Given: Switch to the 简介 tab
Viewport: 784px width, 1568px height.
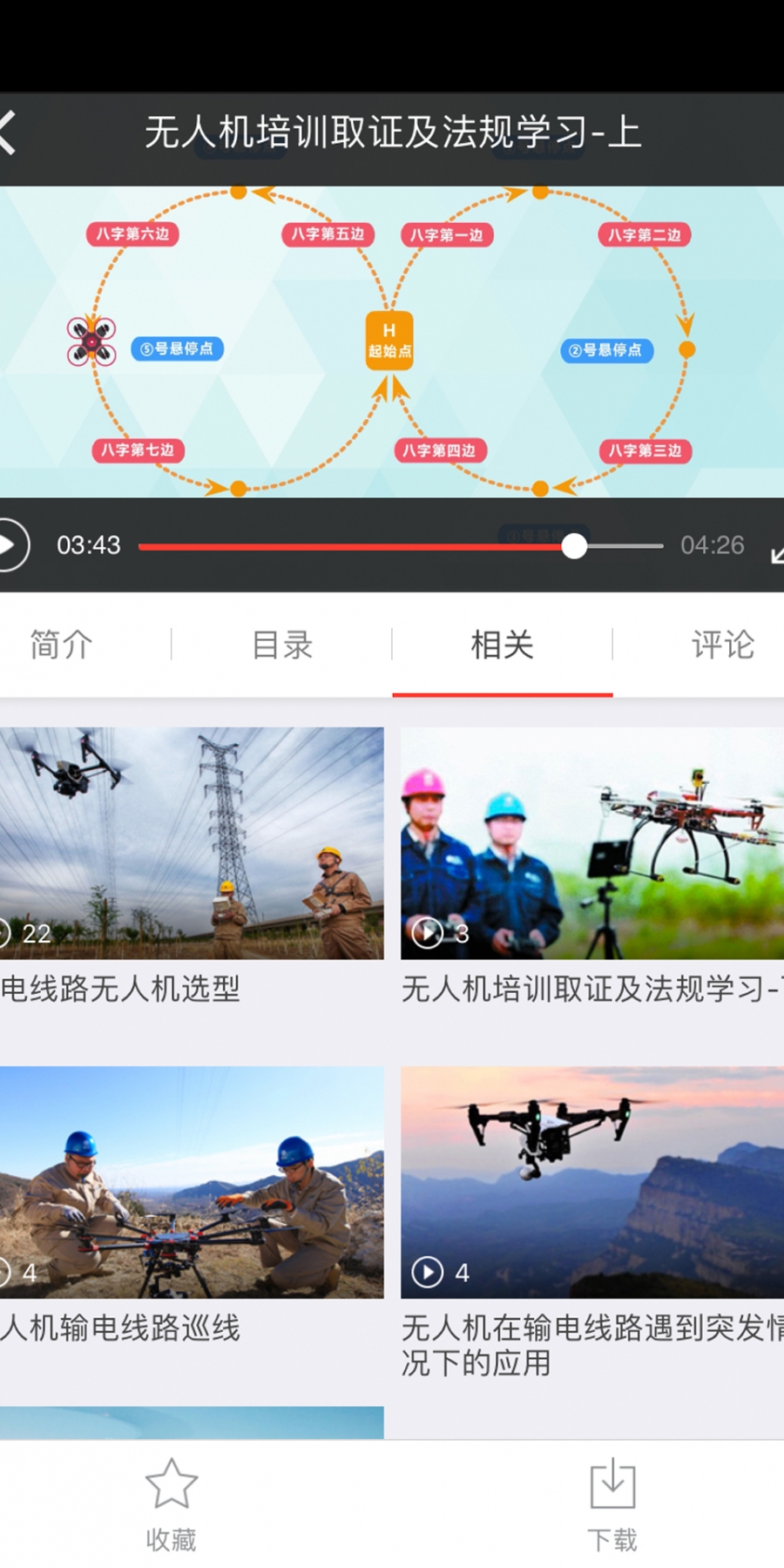Looking at the screenshot, I should click(x=61, y=645).
